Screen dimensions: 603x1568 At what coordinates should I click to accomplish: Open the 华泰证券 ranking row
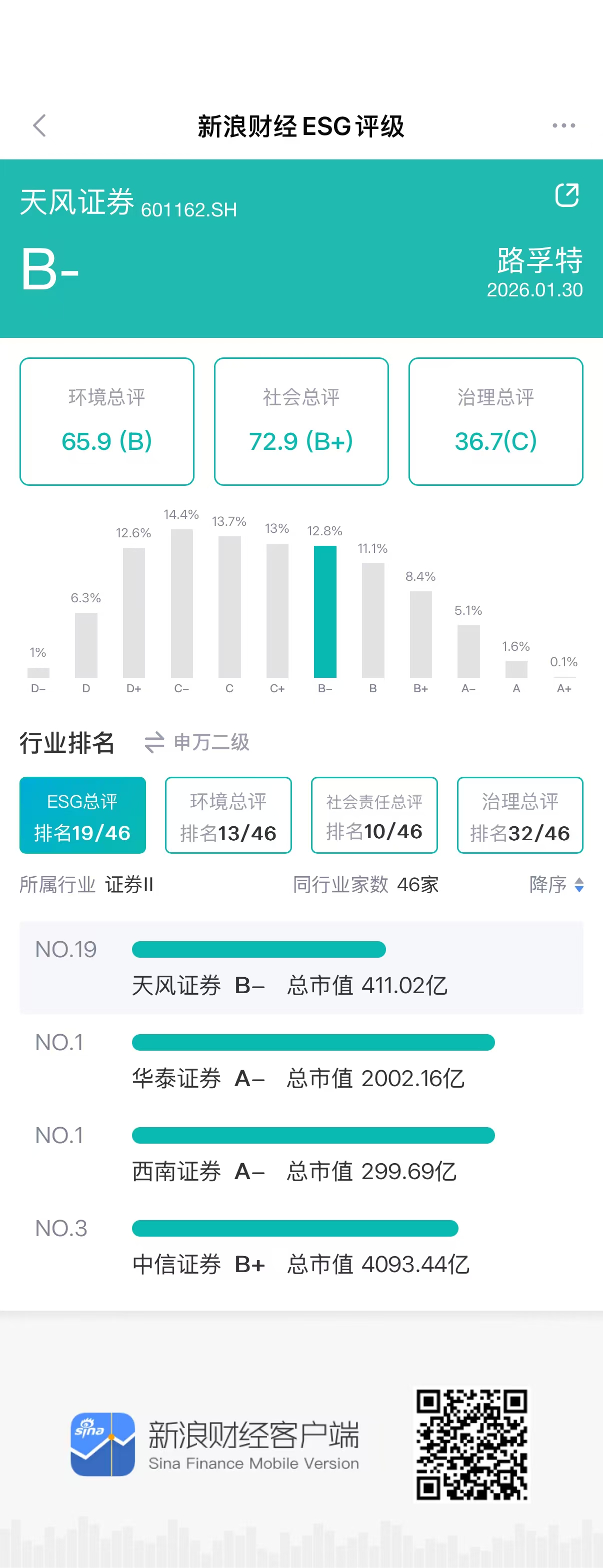click(x=301, y=1060)
